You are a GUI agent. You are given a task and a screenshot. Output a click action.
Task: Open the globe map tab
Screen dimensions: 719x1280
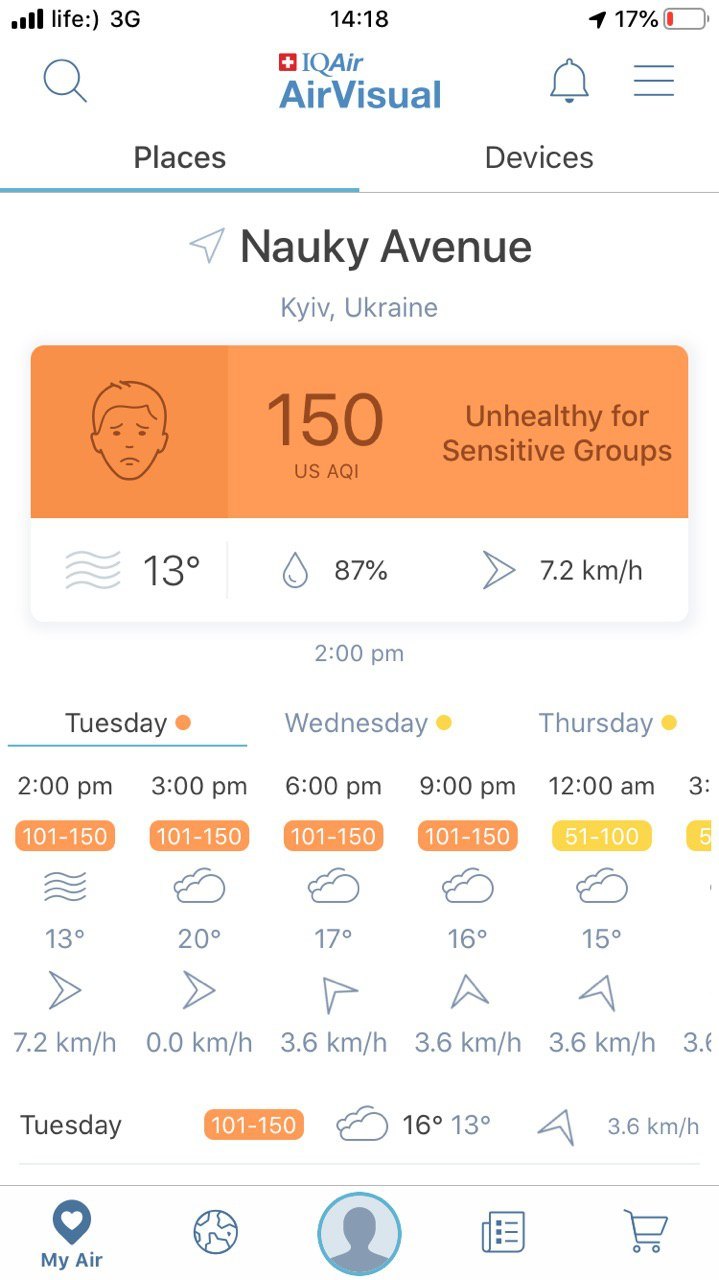coord(215,1232)
